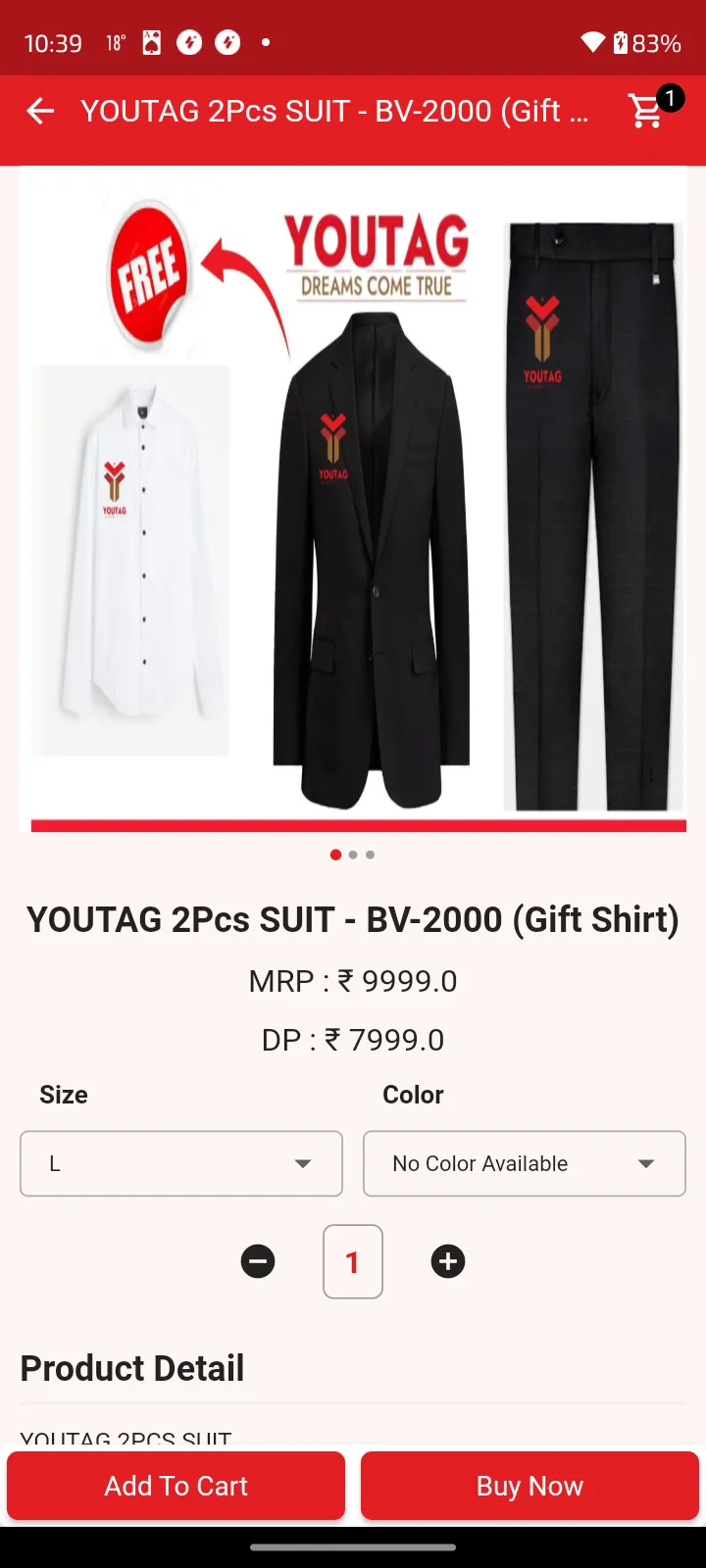
Task: Tap the product title in the app bar
Action: pyautogui.click(x=335, y=111)
